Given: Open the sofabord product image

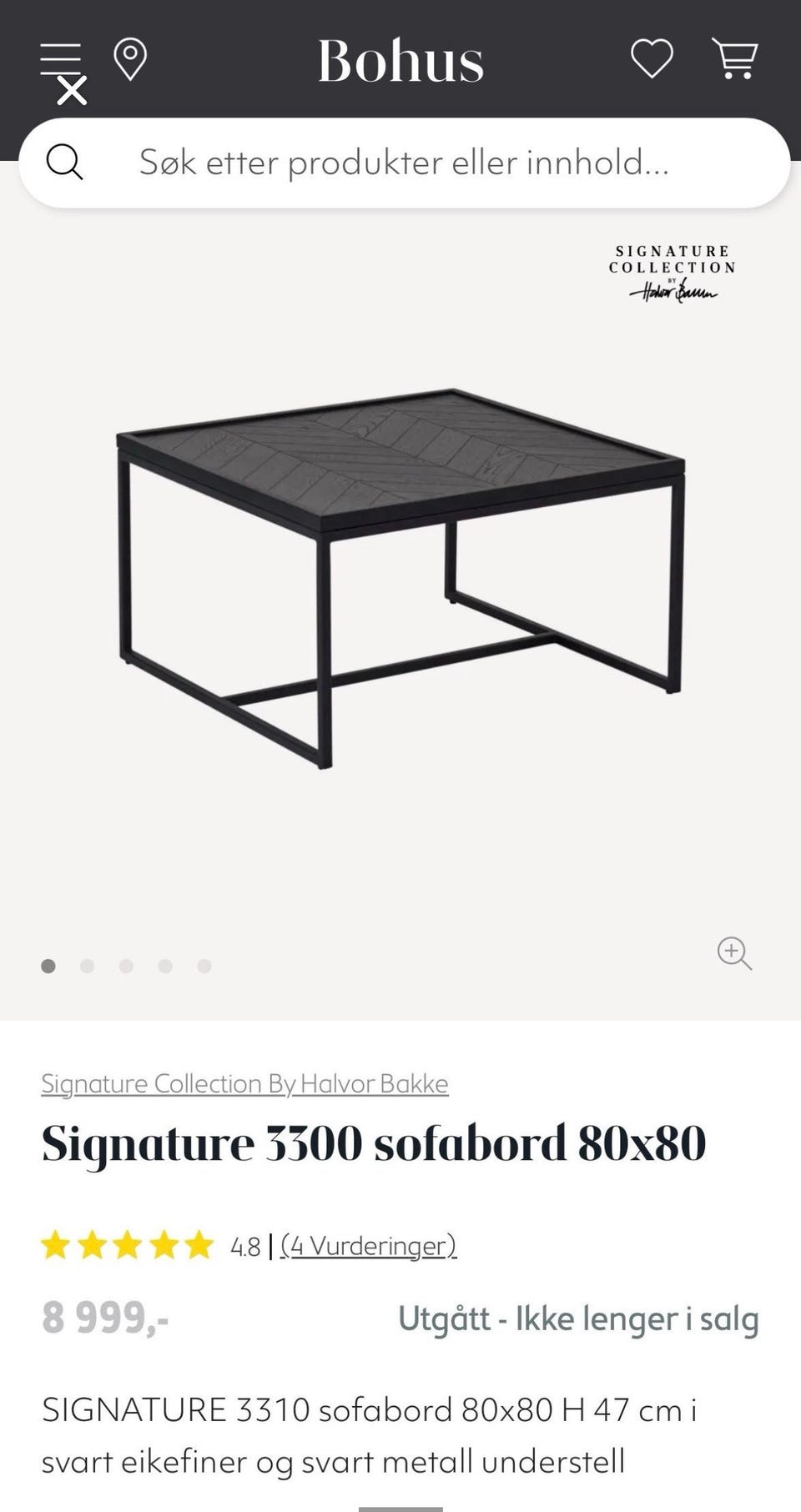Looking at the screenshot, I should coord(400,578).
